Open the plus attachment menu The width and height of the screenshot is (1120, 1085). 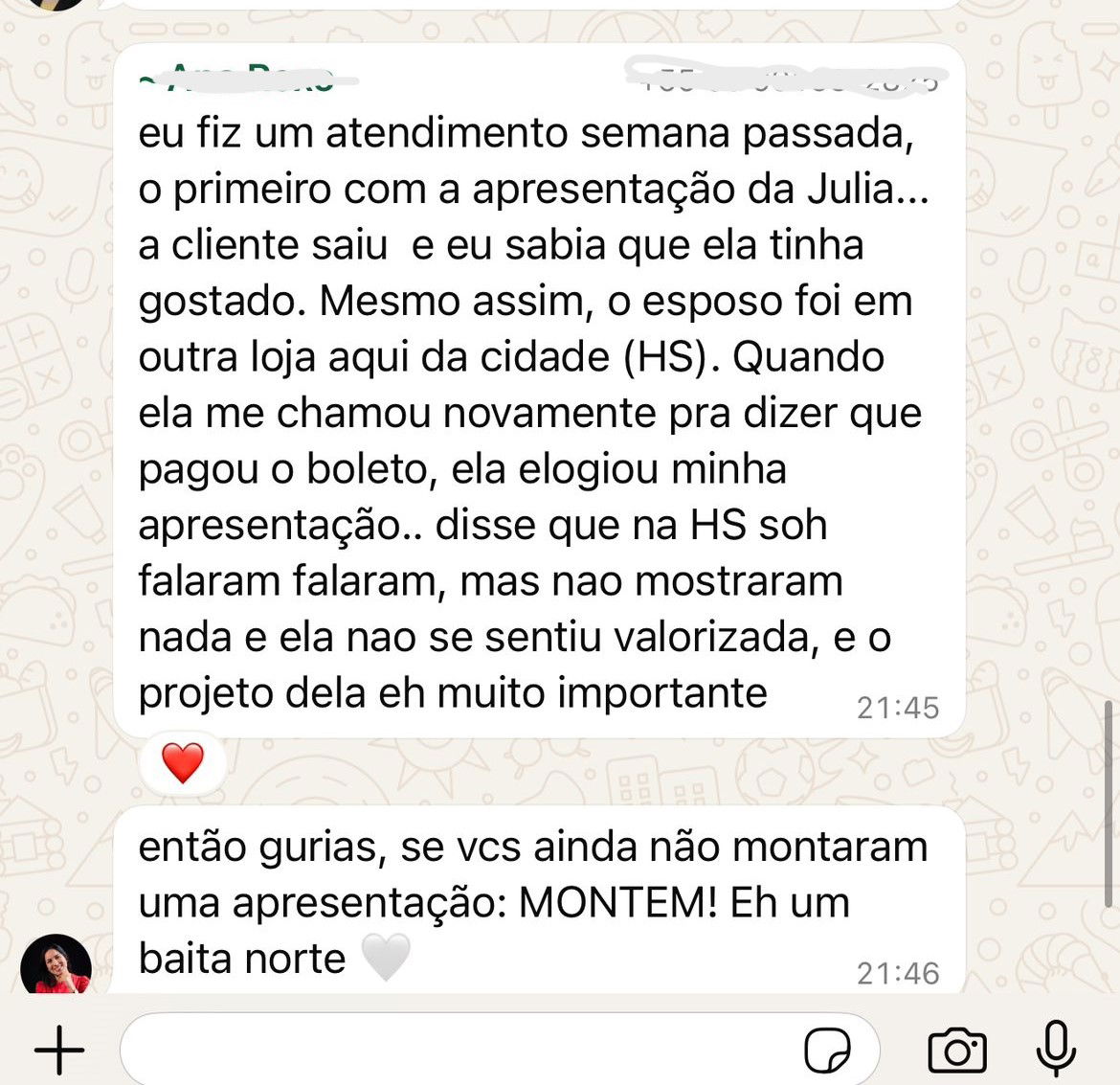(x=59, y=1050)
